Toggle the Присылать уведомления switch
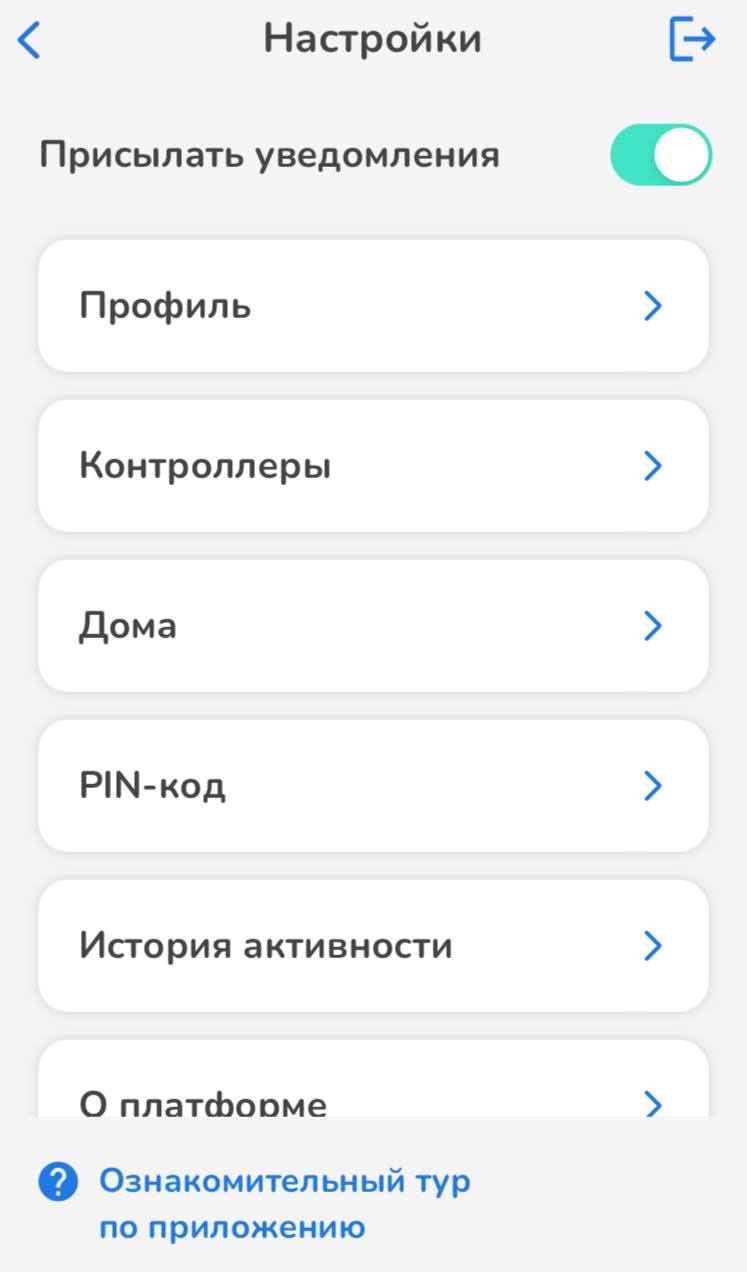 click(x=661, y=155)
